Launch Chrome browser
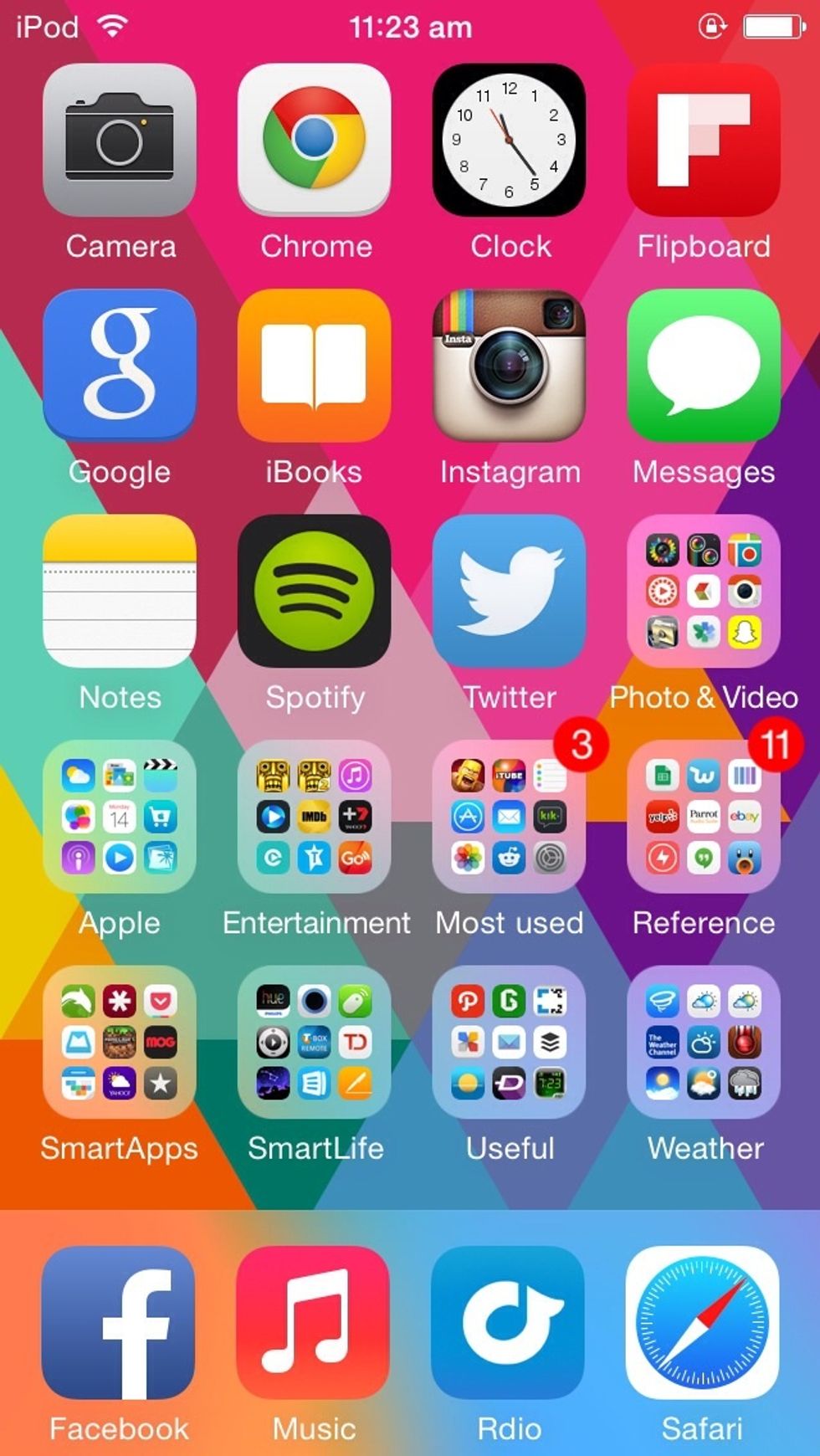The width and height of the screenshot is (820, 1456). 315,140
